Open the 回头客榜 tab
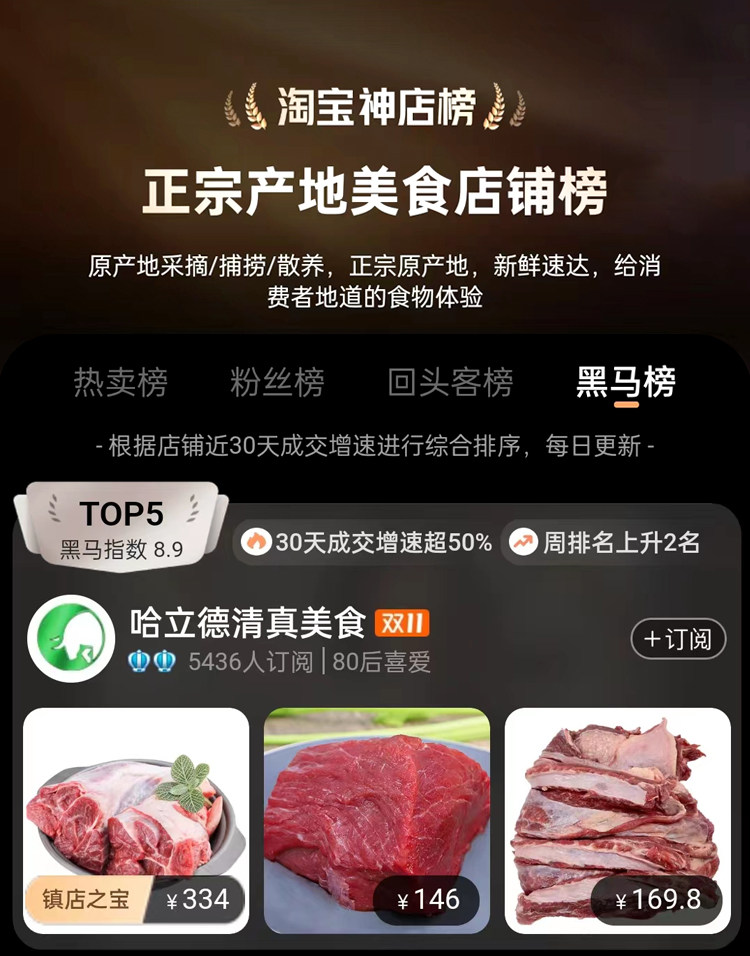750x956 pixels. [450, 383]
